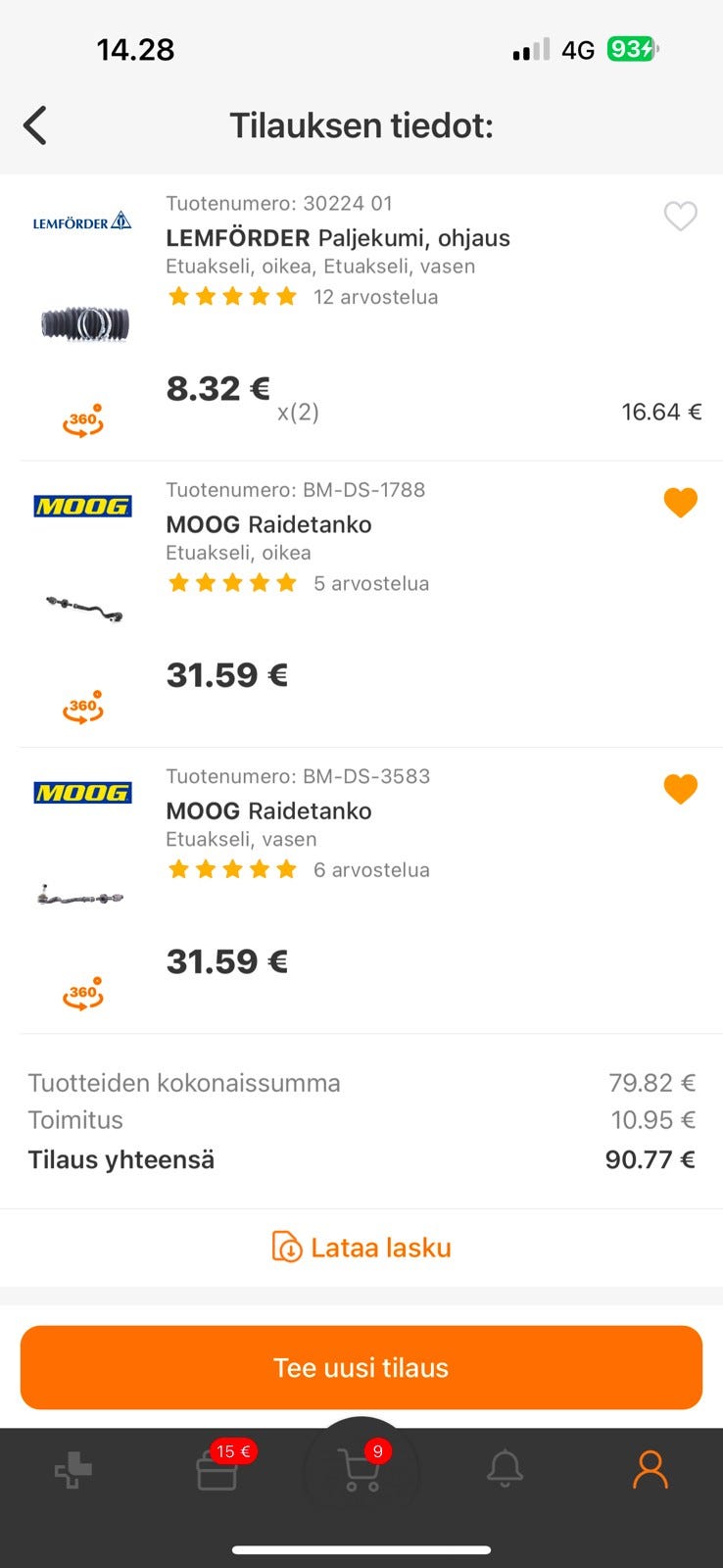Switch to the profile tab
The height and width of the screenshot is (1568, 723).
(650, 1470)
